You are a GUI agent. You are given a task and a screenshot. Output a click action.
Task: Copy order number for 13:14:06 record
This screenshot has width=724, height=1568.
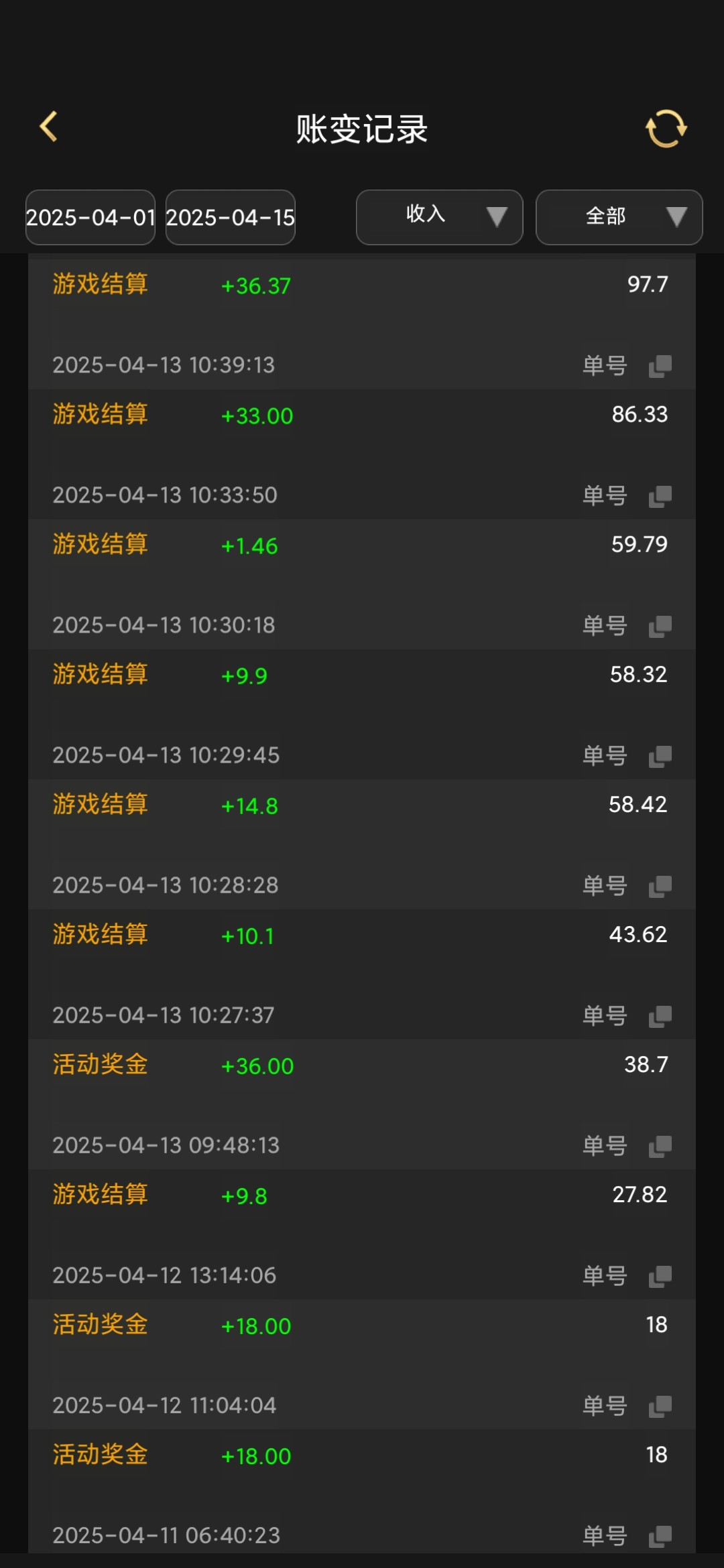[x=660, y=1276]
